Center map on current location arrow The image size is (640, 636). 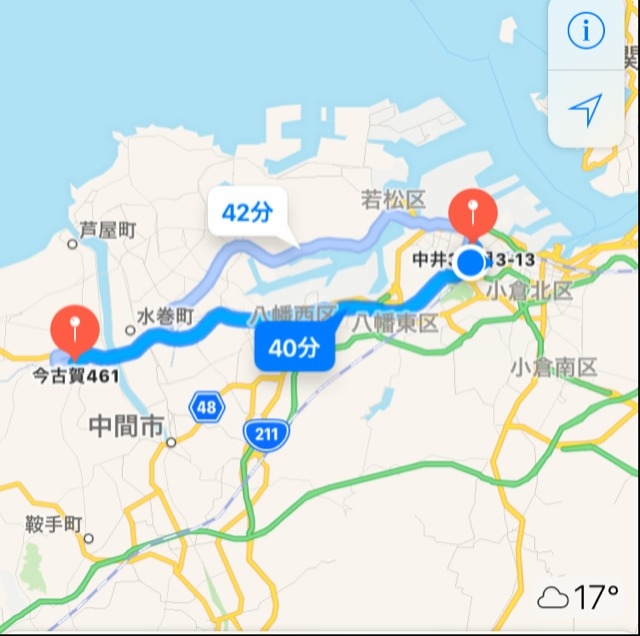click(586, 109)
